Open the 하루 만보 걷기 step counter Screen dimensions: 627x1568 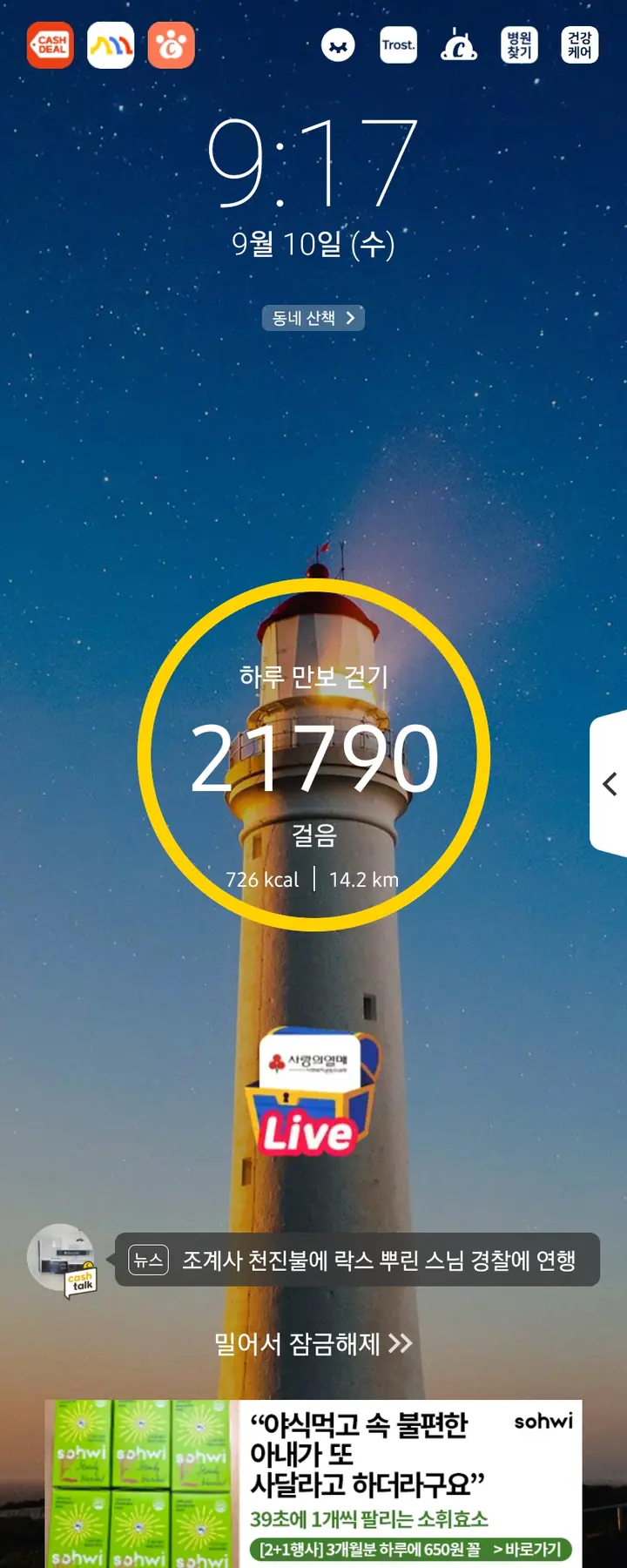pyautogui.click(x=313, y=754)
